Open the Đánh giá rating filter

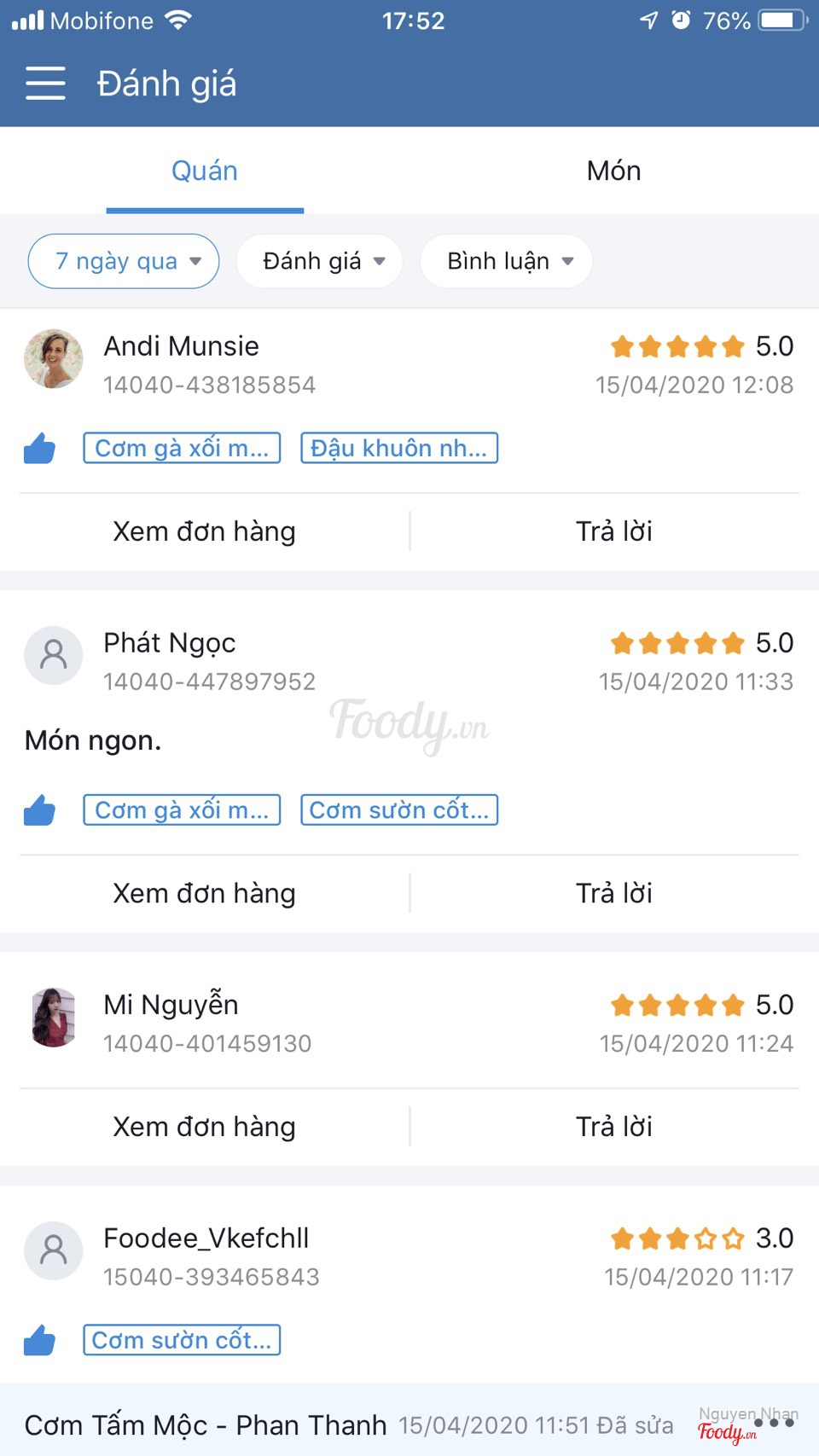coord(319,261)
